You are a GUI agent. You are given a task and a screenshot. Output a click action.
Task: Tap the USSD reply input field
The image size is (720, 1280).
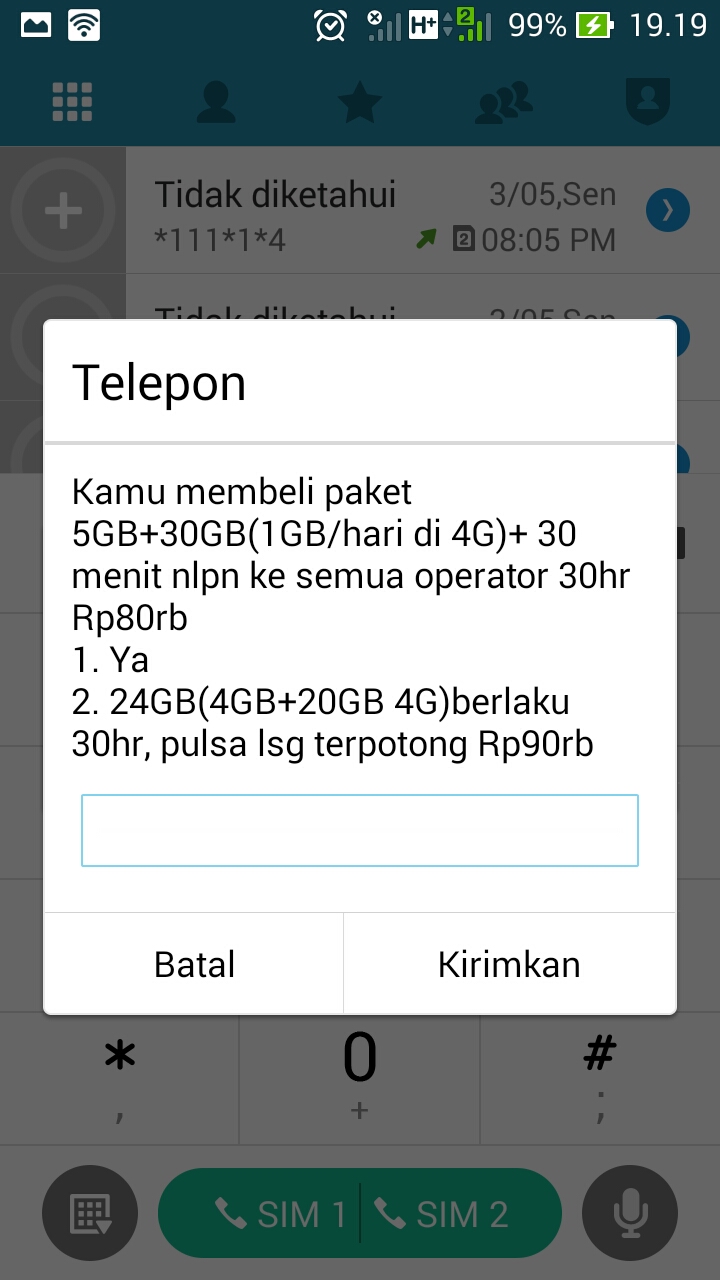(x=360, y=830)
